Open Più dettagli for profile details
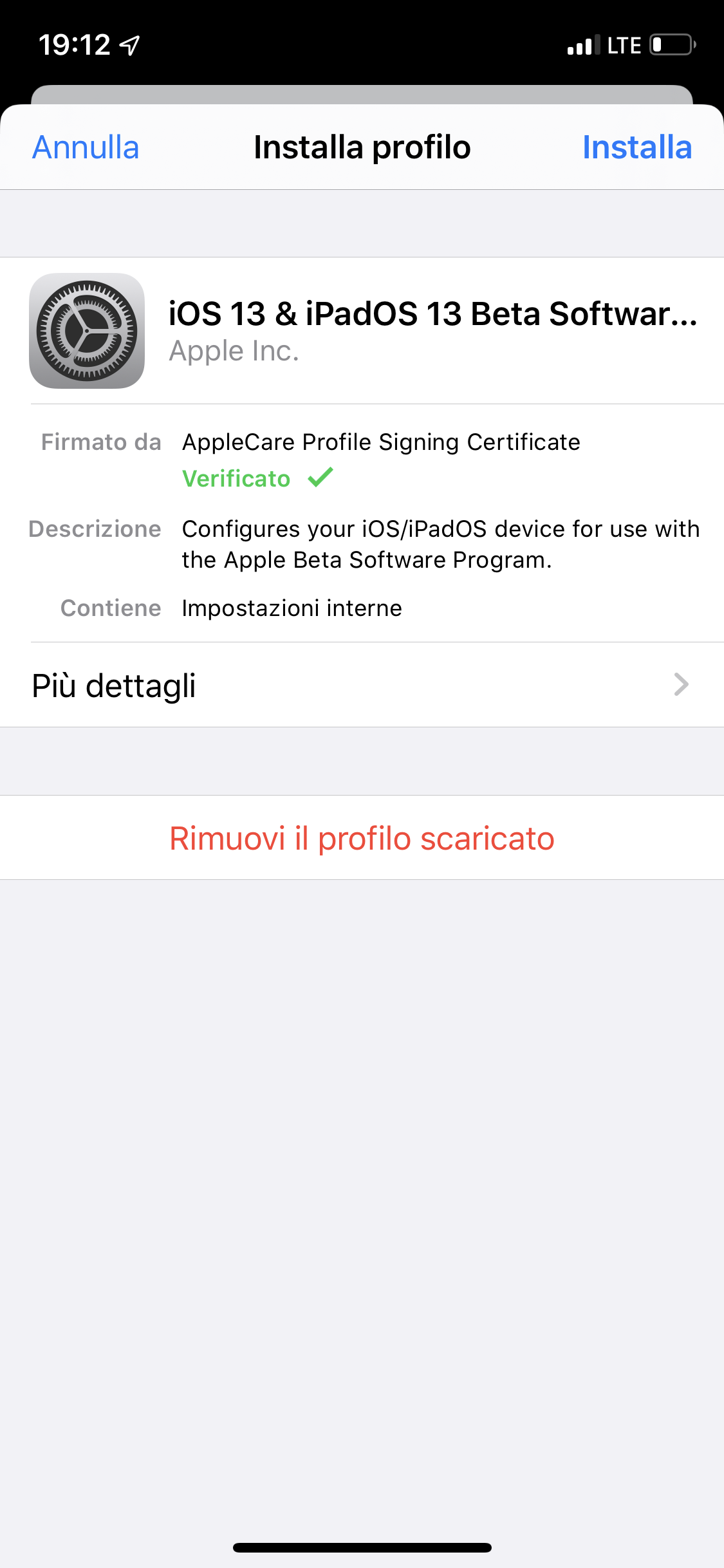This screenshot has width=724, height=1568. click(x=362, y=685)
